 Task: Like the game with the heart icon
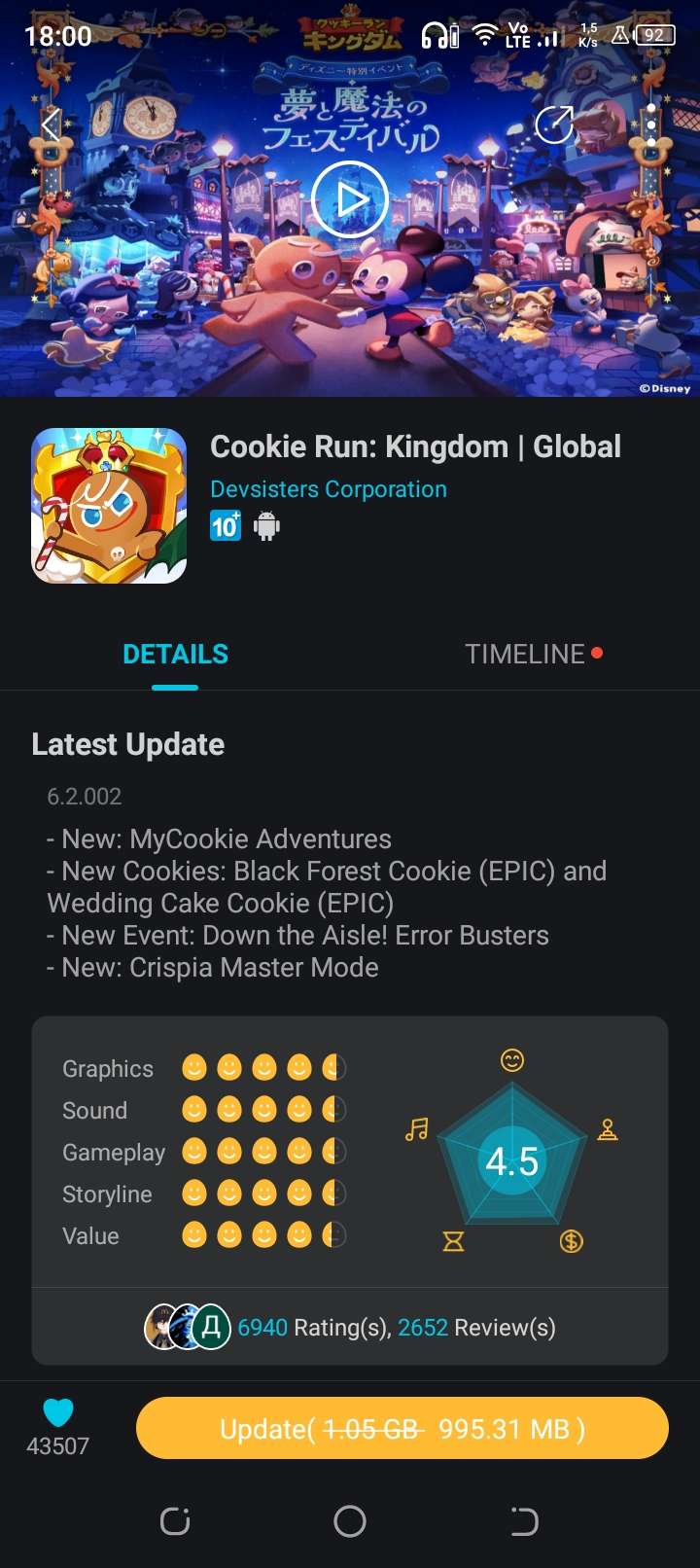click(58, 1413)
